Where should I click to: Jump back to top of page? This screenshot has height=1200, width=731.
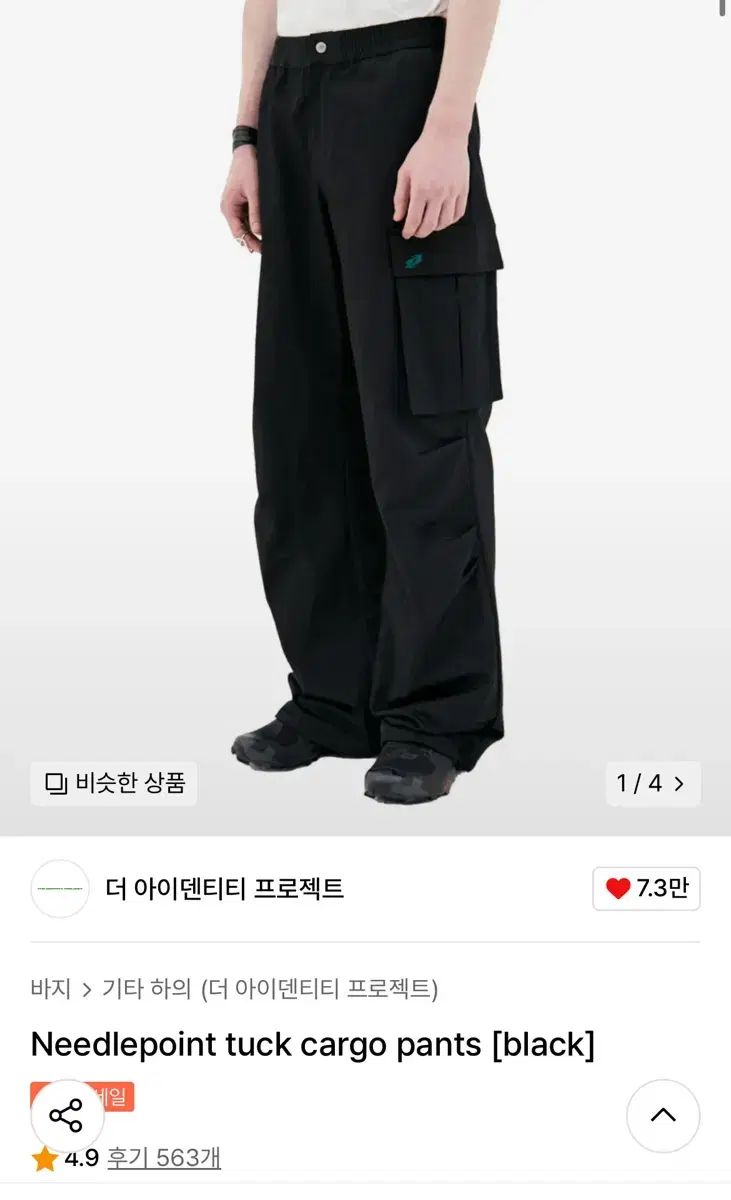pyautogui.click(x=663, y=1116)
